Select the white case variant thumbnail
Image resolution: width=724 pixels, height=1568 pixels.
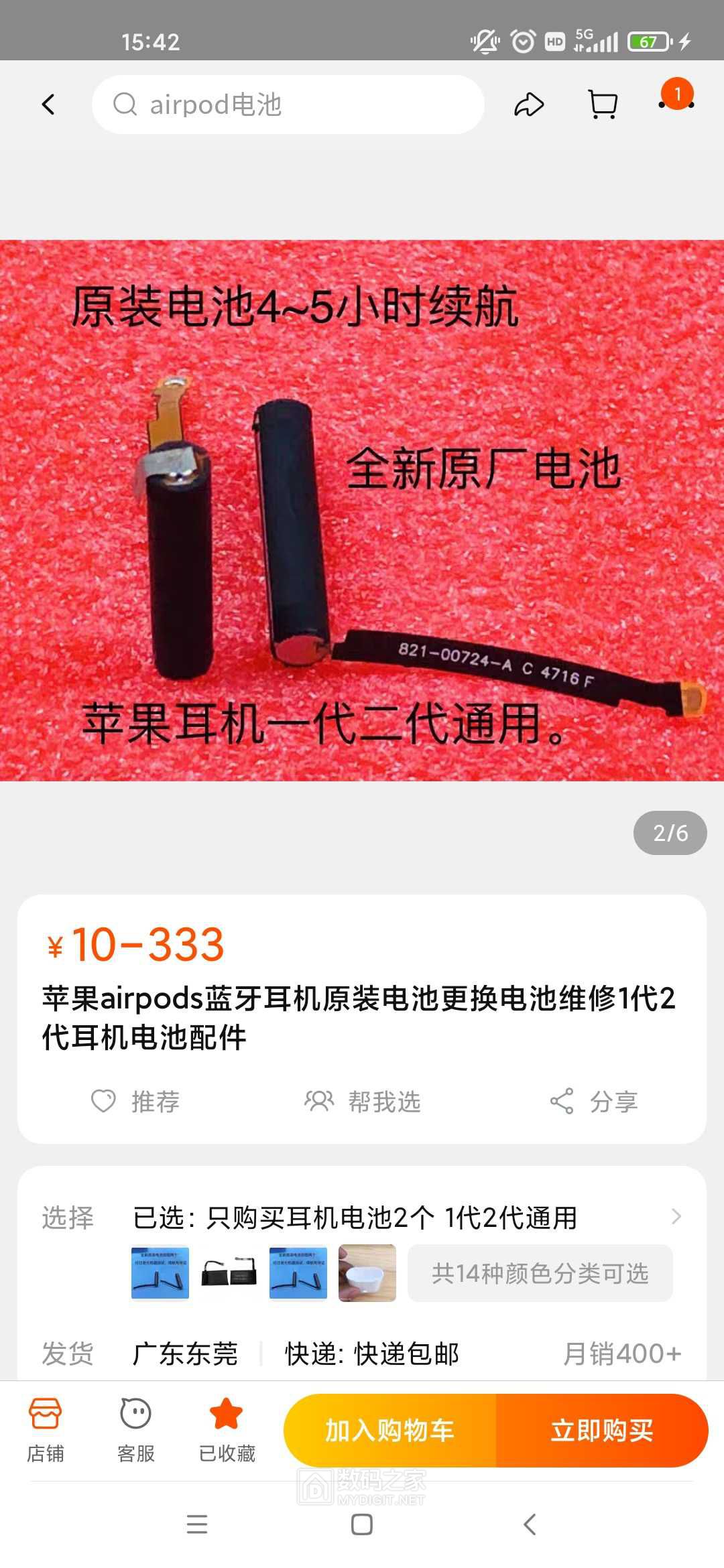coord(367,1273)
